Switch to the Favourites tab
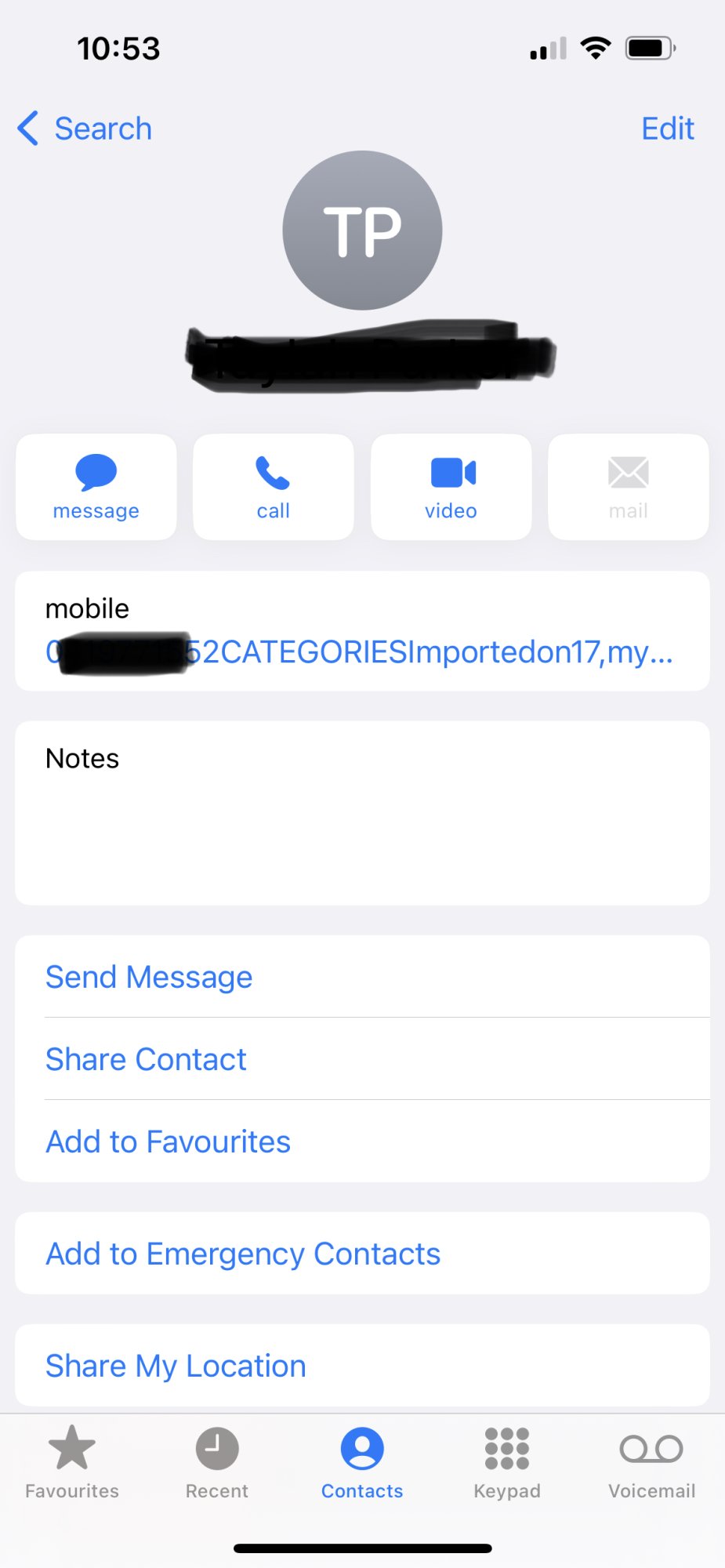The image size is (725, 1568). [72, 1463]
